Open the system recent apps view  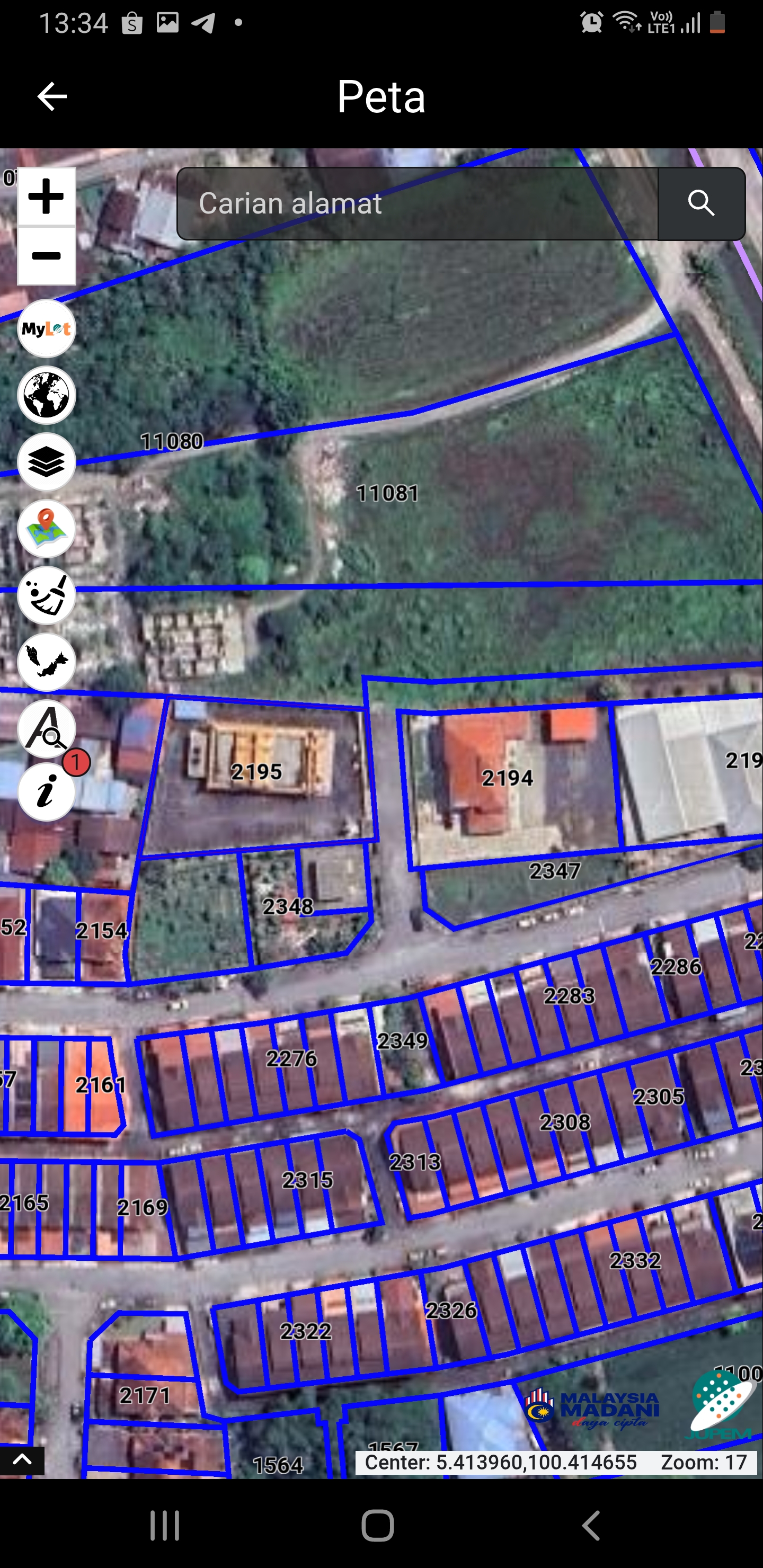pos(164,1526)
